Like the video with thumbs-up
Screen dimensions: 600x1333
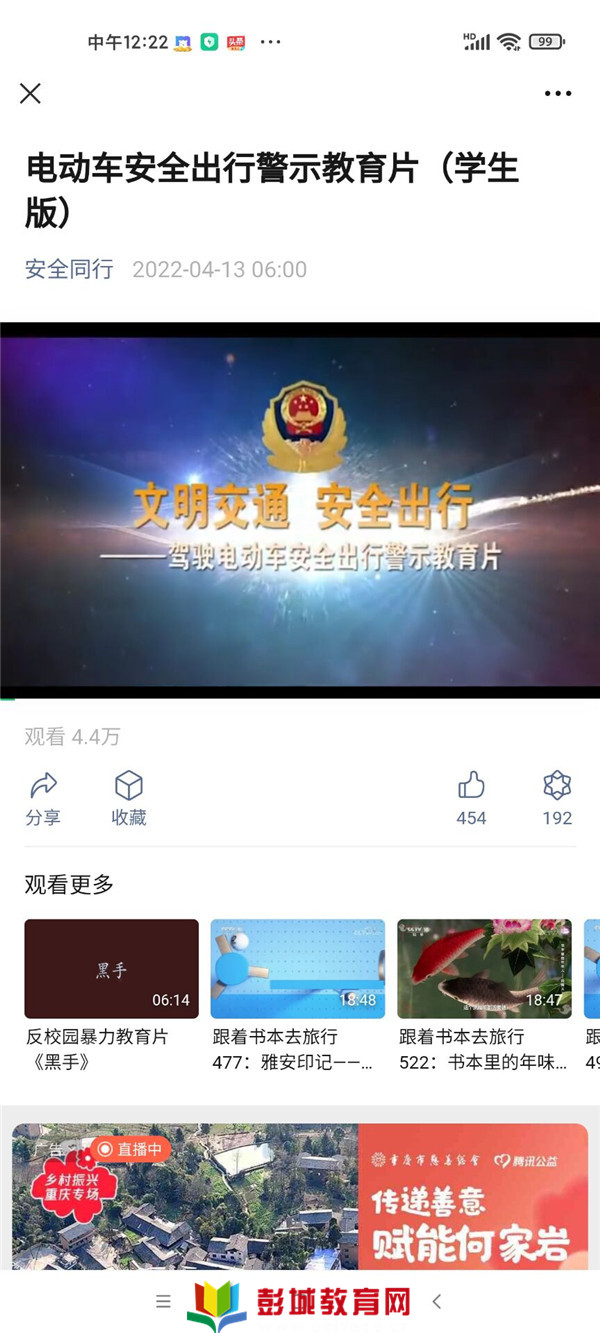pyautogui.click(x=471, y=798)
